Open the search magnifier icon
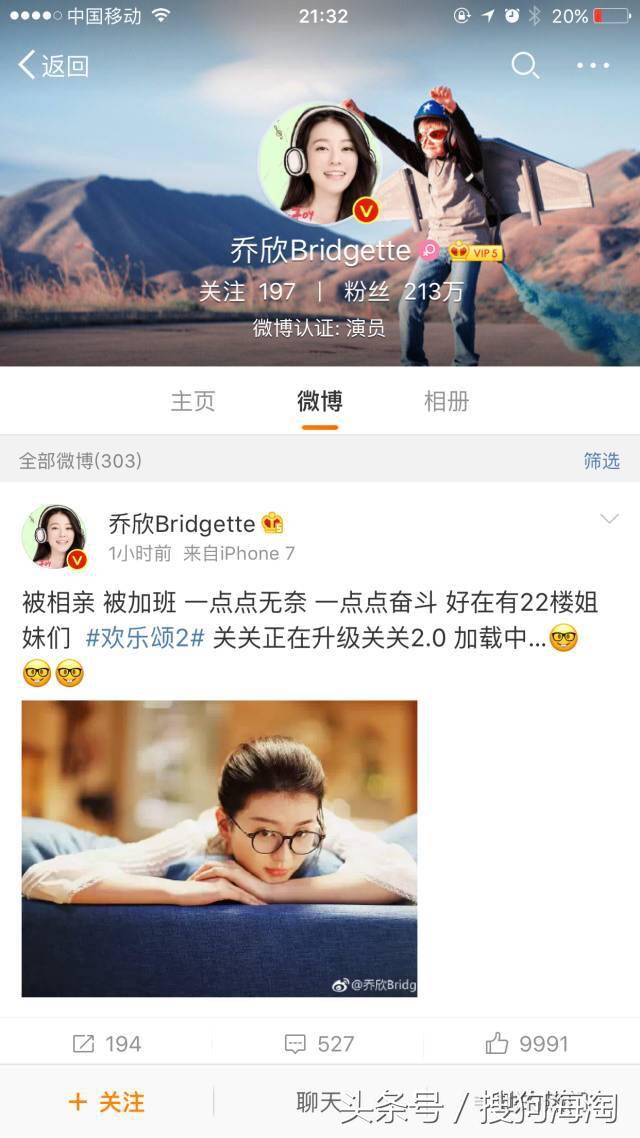This screenshot has height=1138, width=640. tap(525, 66)
